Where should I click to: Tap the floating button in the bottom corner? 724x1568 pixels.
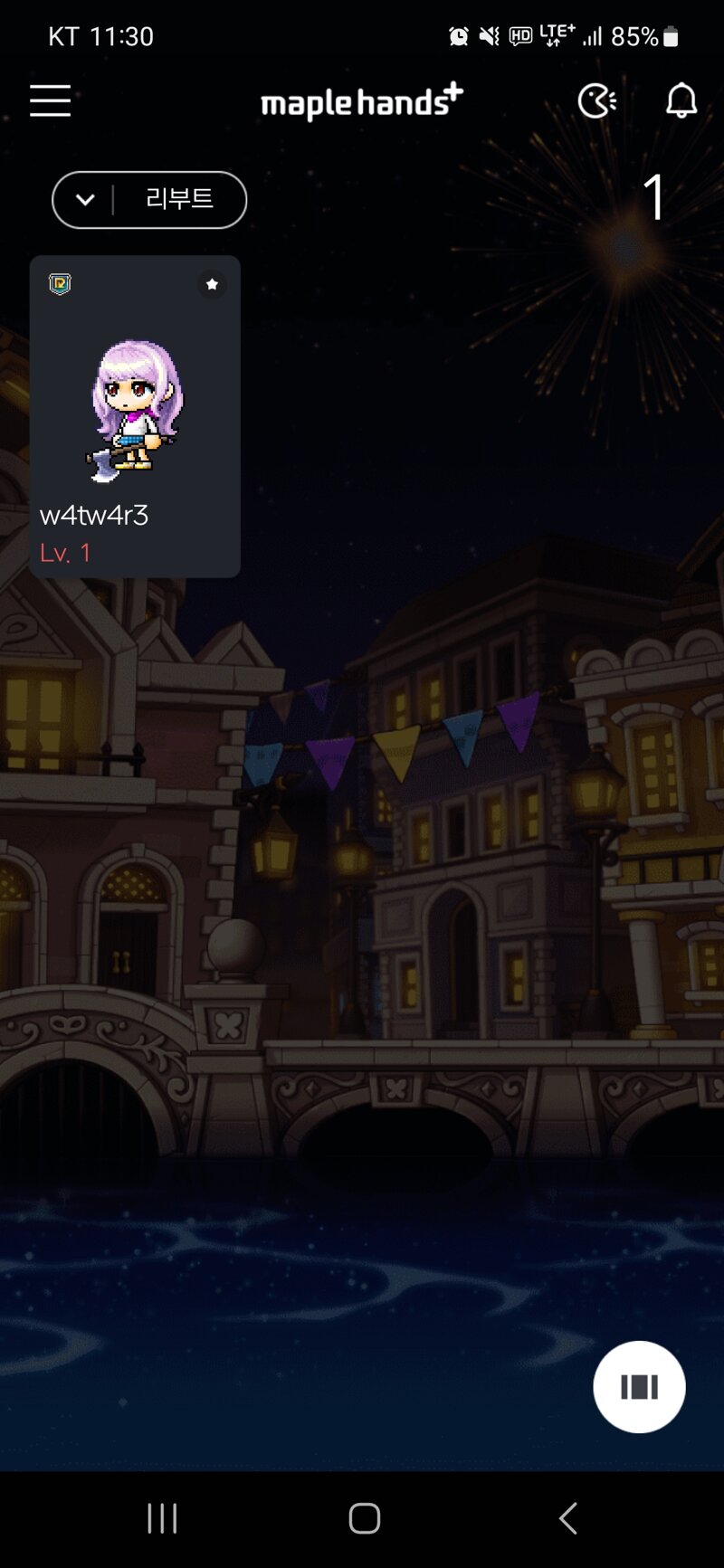pos(639,1386)
